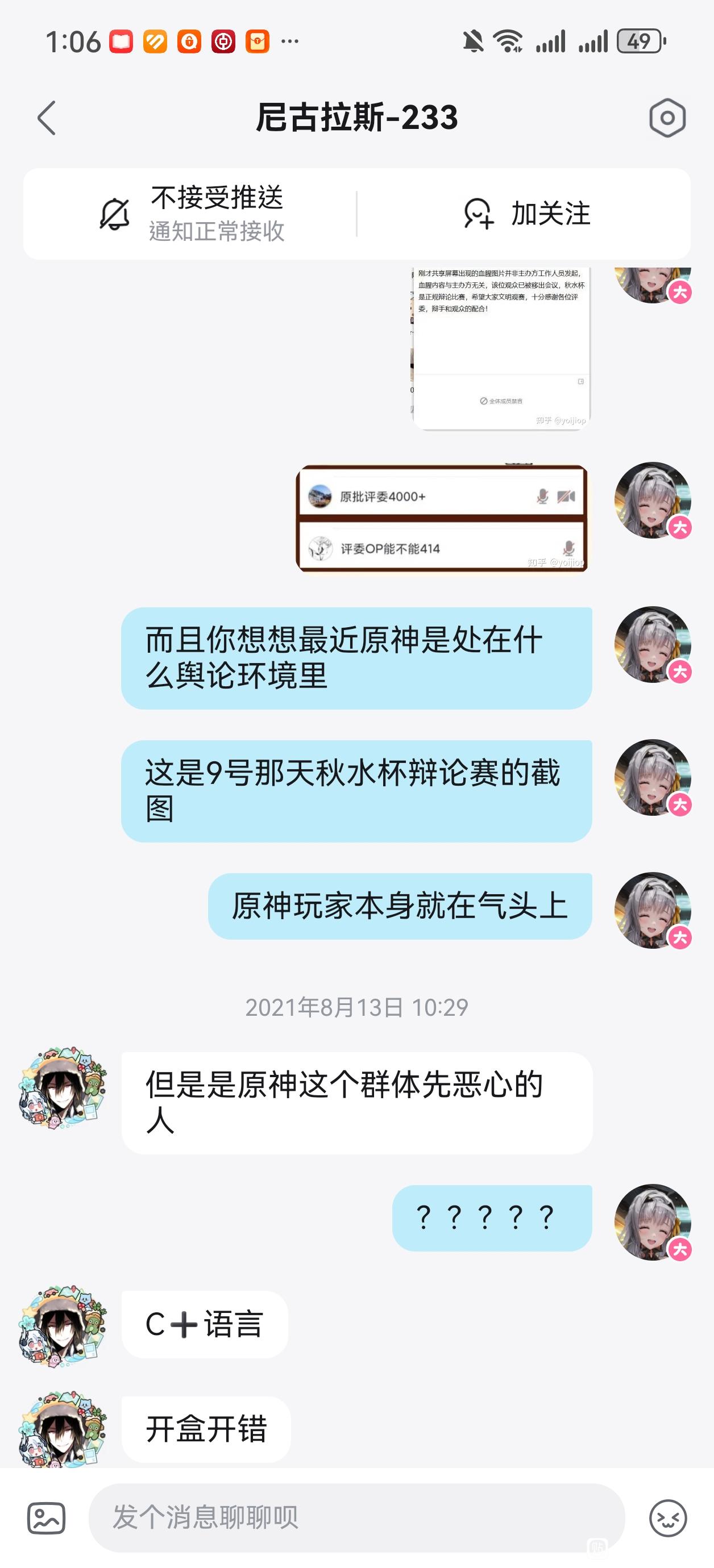Follow user with 加关注
Screen dimensions: 714x1568
click(x=527, y=214)
